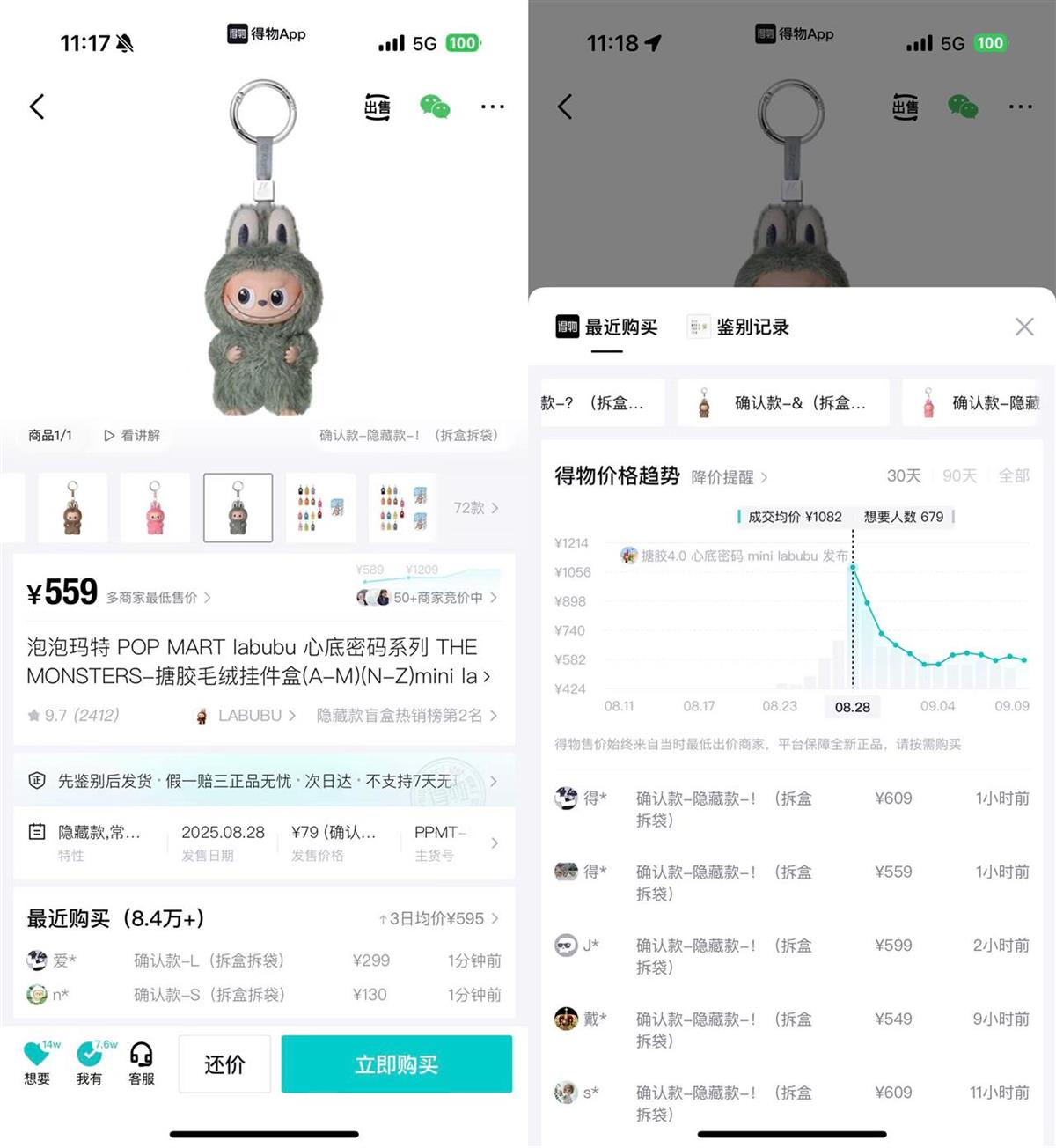This screenshot has width=1056, height=1148.
Task: Open 多商家最低售价 seller price details
Action: point(158,598)
